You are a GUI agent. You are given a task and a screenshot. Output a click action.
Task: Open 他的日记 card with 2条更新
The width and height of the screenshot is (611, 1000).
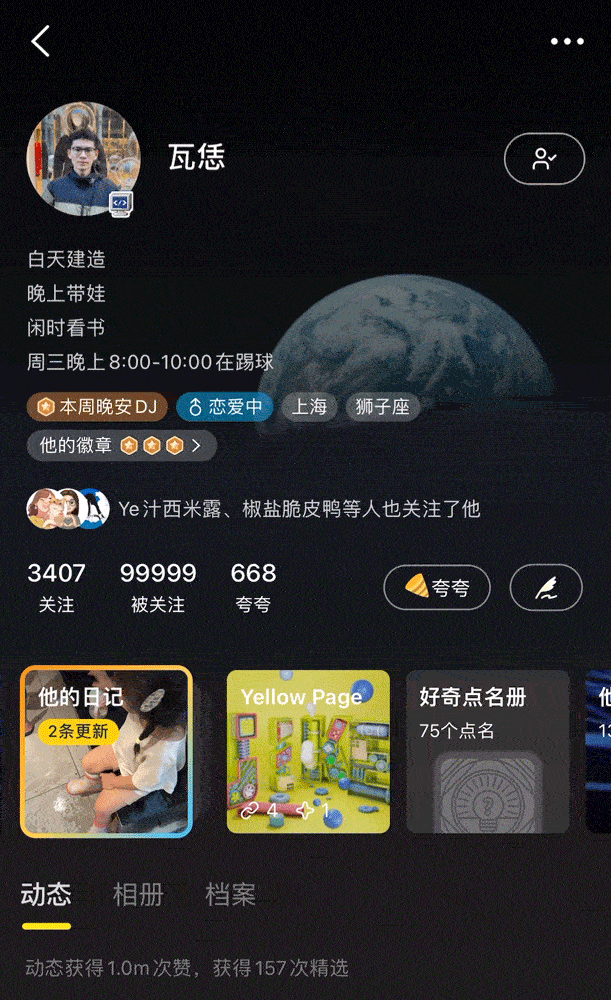106,751
